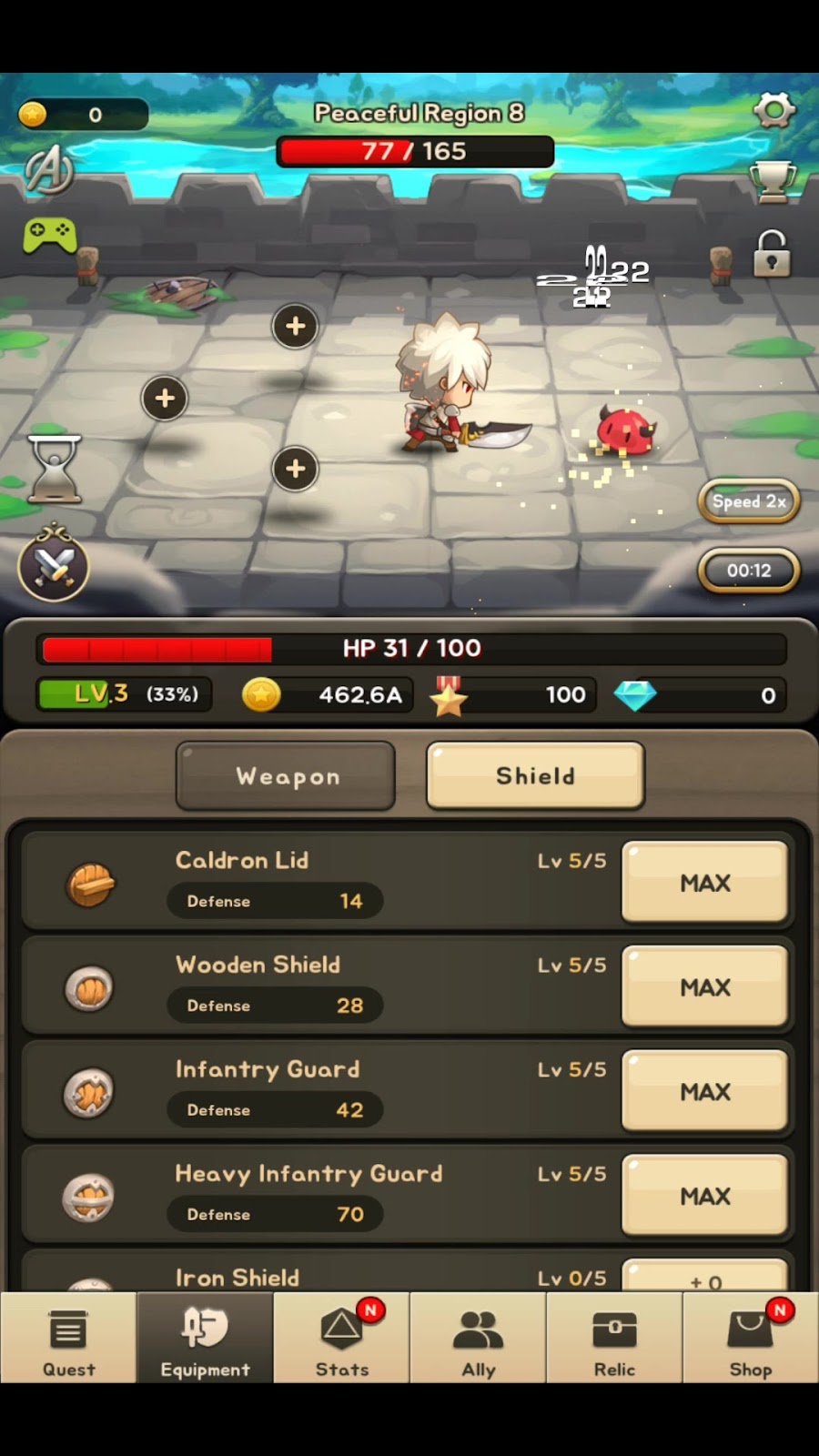Tap MAX button for Caldron Lid

(704, 883)
